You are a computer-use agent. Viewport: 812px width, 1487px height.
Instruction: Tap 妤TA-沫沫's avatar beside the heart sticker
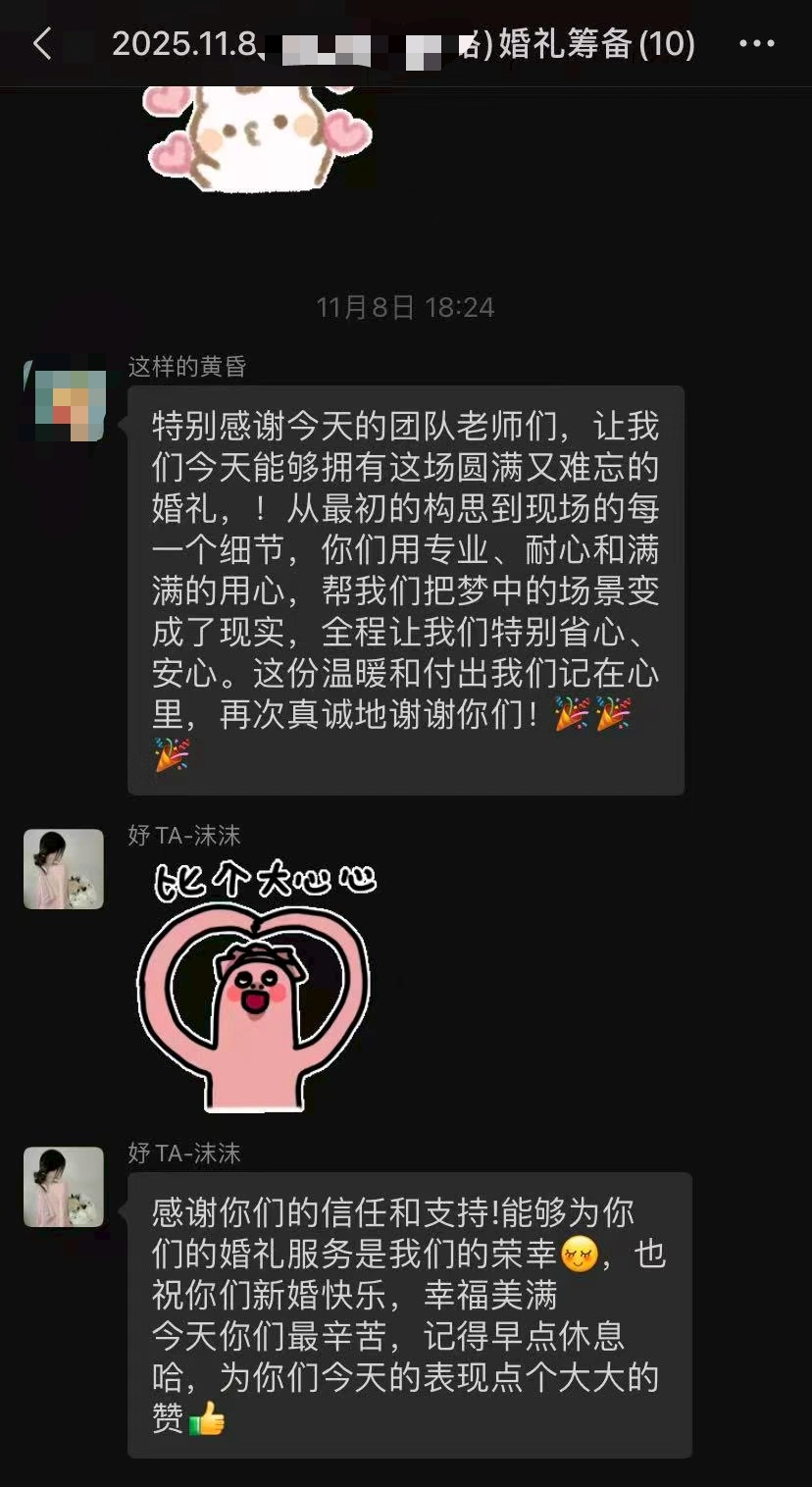point(64,869)
